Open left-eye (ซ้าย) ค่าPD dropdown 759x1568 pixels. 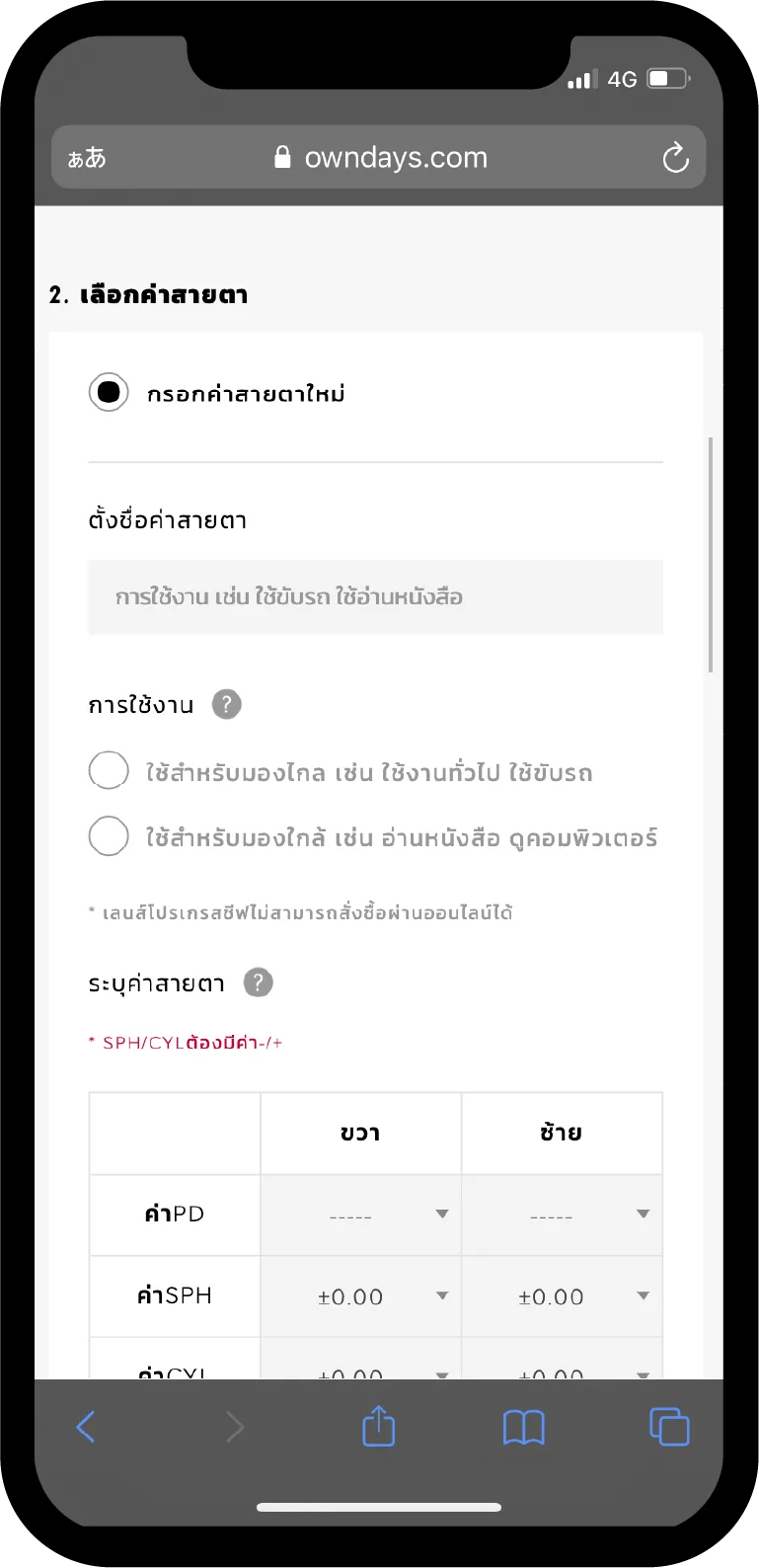tap(562, 1215)
